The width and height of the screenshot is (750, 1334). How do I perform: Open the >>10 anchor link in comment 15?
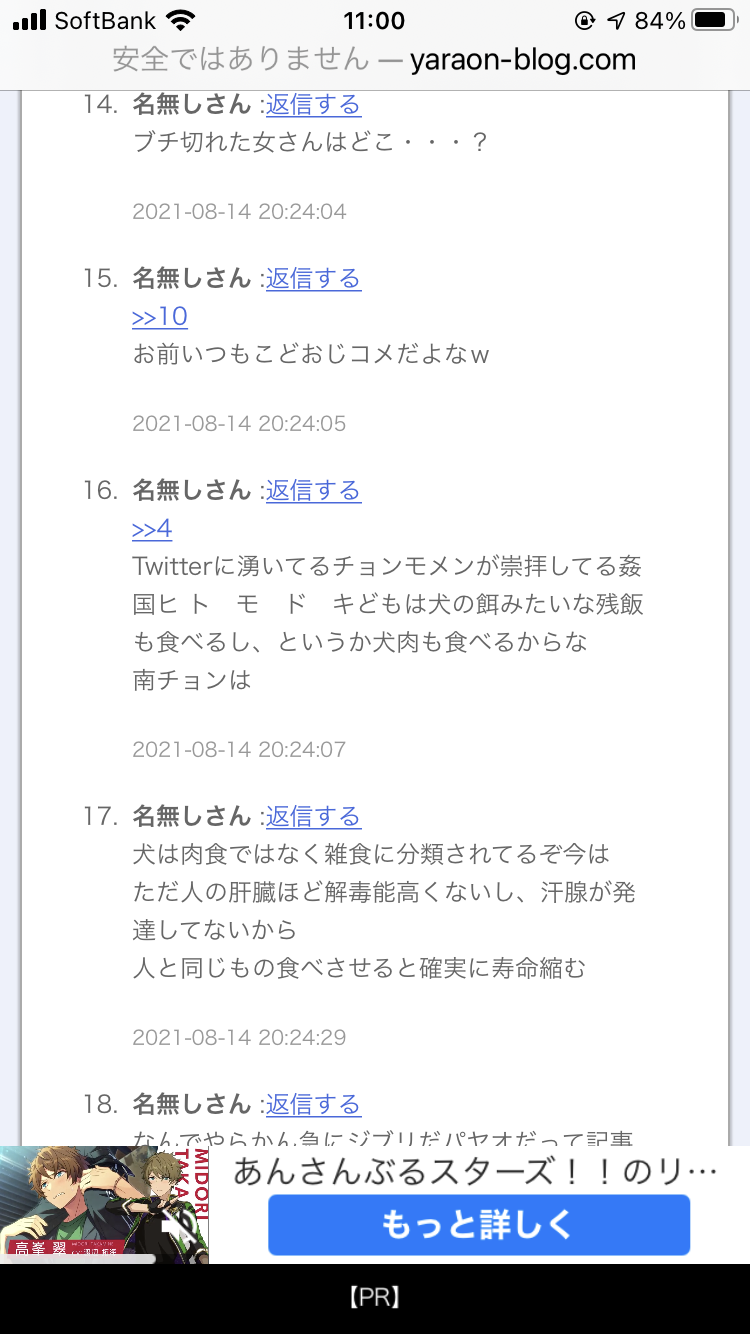(x=160, y=317)
